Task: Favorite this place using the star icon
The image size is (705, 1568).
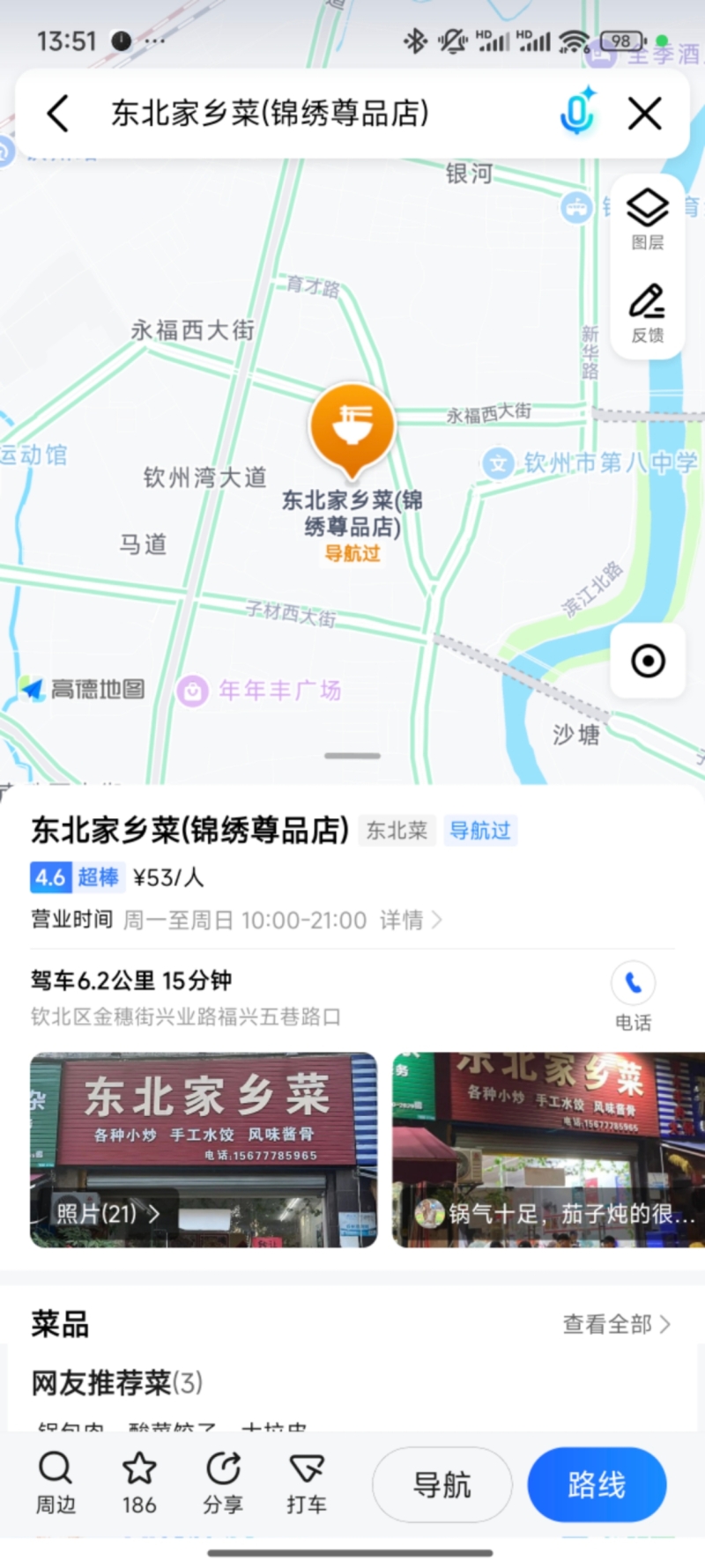Action: (139, 1483)
